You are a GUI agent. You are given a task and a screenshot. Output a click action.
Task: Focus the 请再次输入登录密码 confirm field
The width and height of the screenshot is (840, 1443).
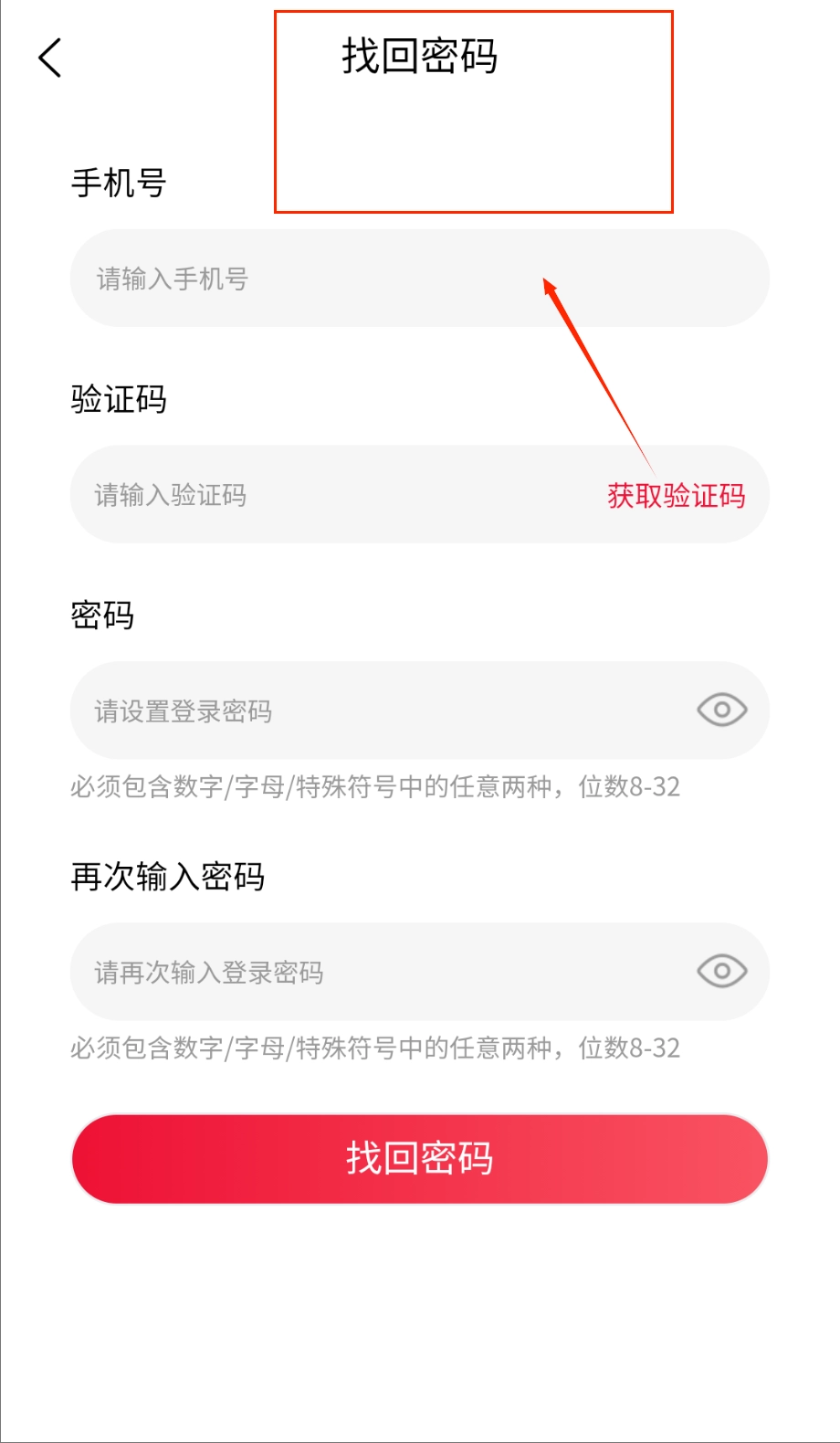[365, 972]
